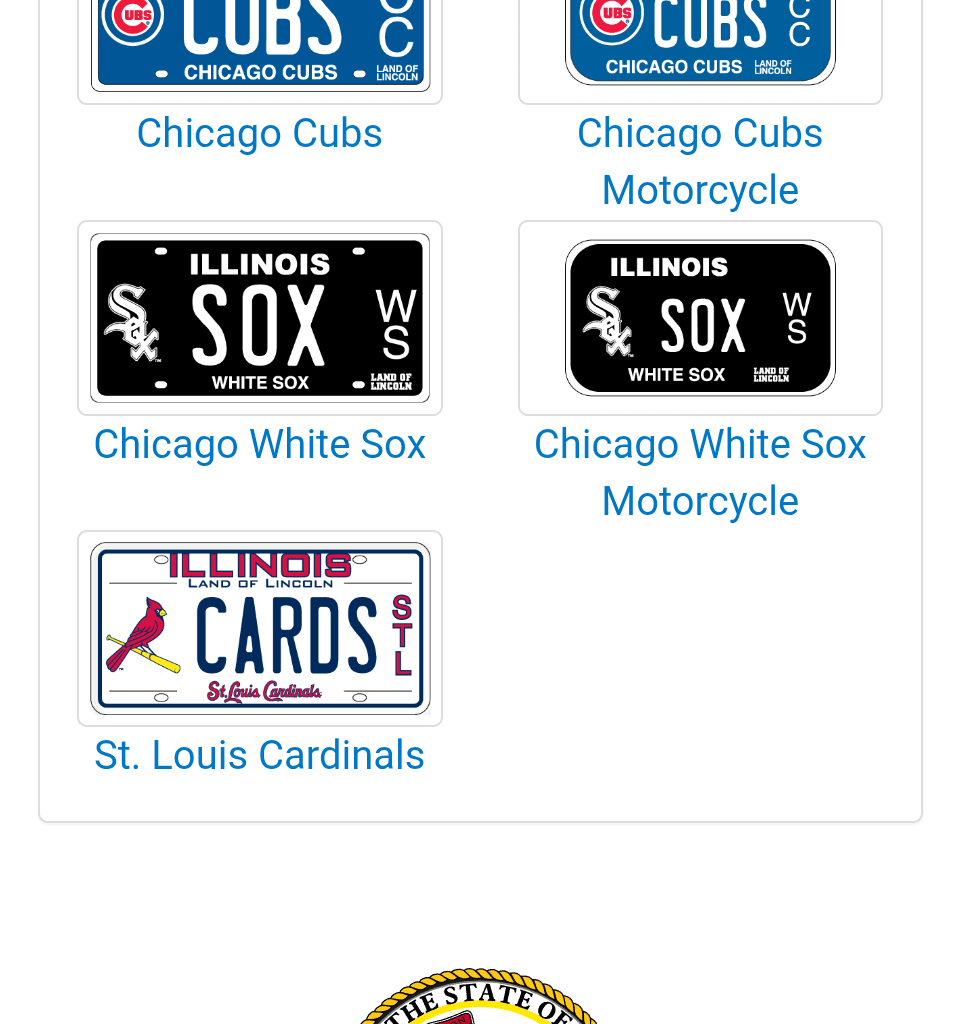Open the St. Louis Cardinals link
Screen dimensions: 960x1024
(259, 755)
